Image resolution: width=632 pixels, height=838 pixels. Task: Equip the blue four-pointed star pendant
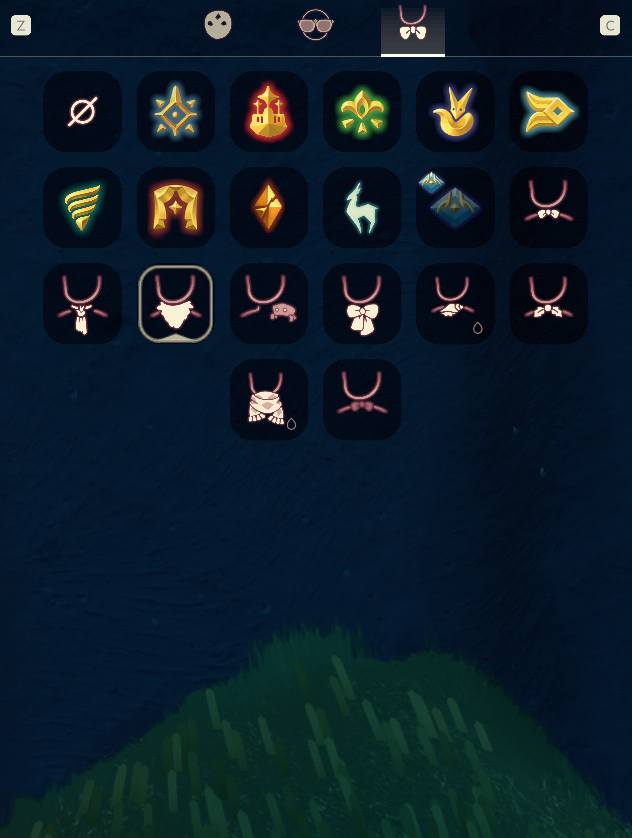pos(175,112)
